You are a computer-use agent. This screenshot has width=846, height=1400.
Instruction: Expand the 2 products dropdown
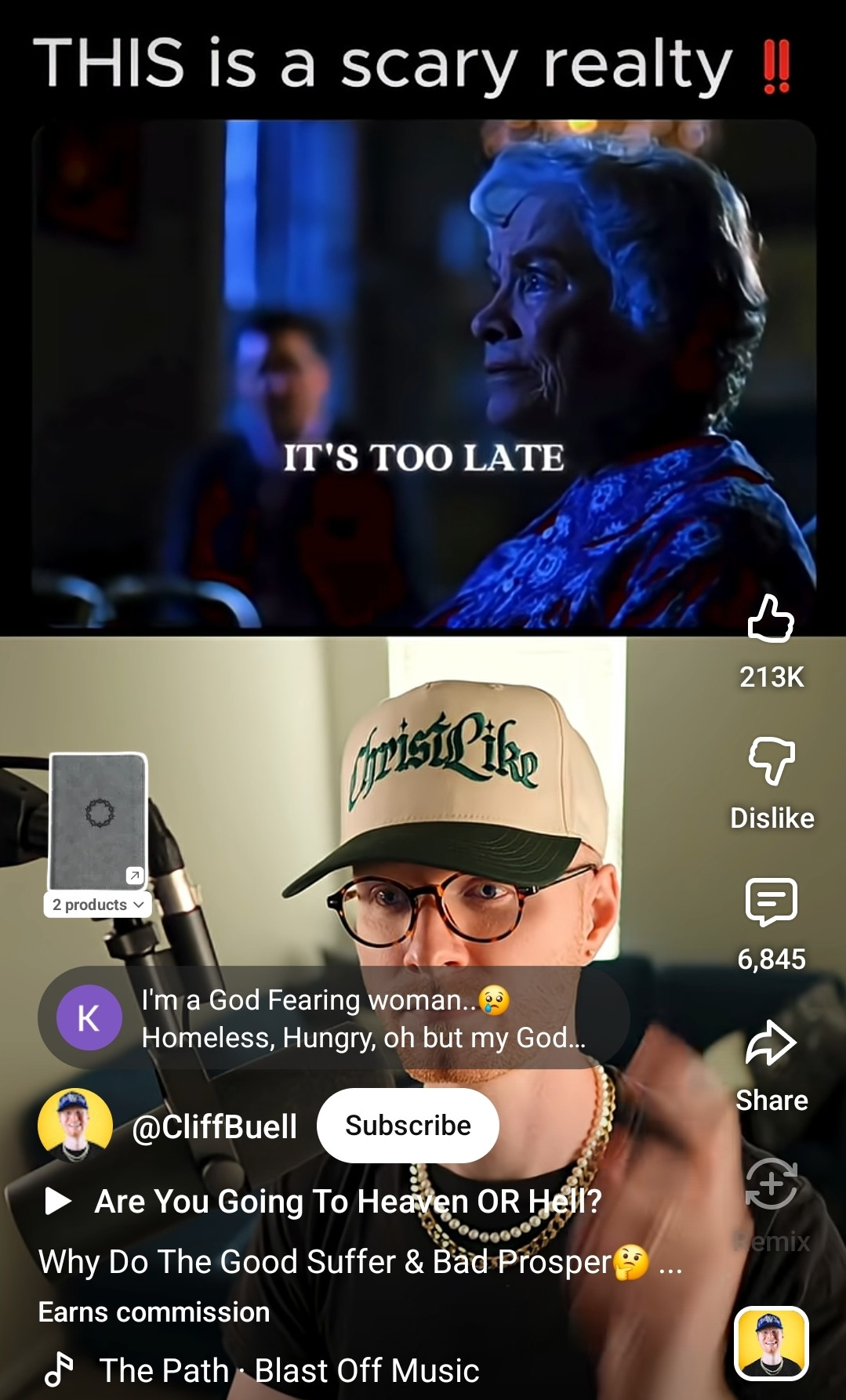(98, 905)
